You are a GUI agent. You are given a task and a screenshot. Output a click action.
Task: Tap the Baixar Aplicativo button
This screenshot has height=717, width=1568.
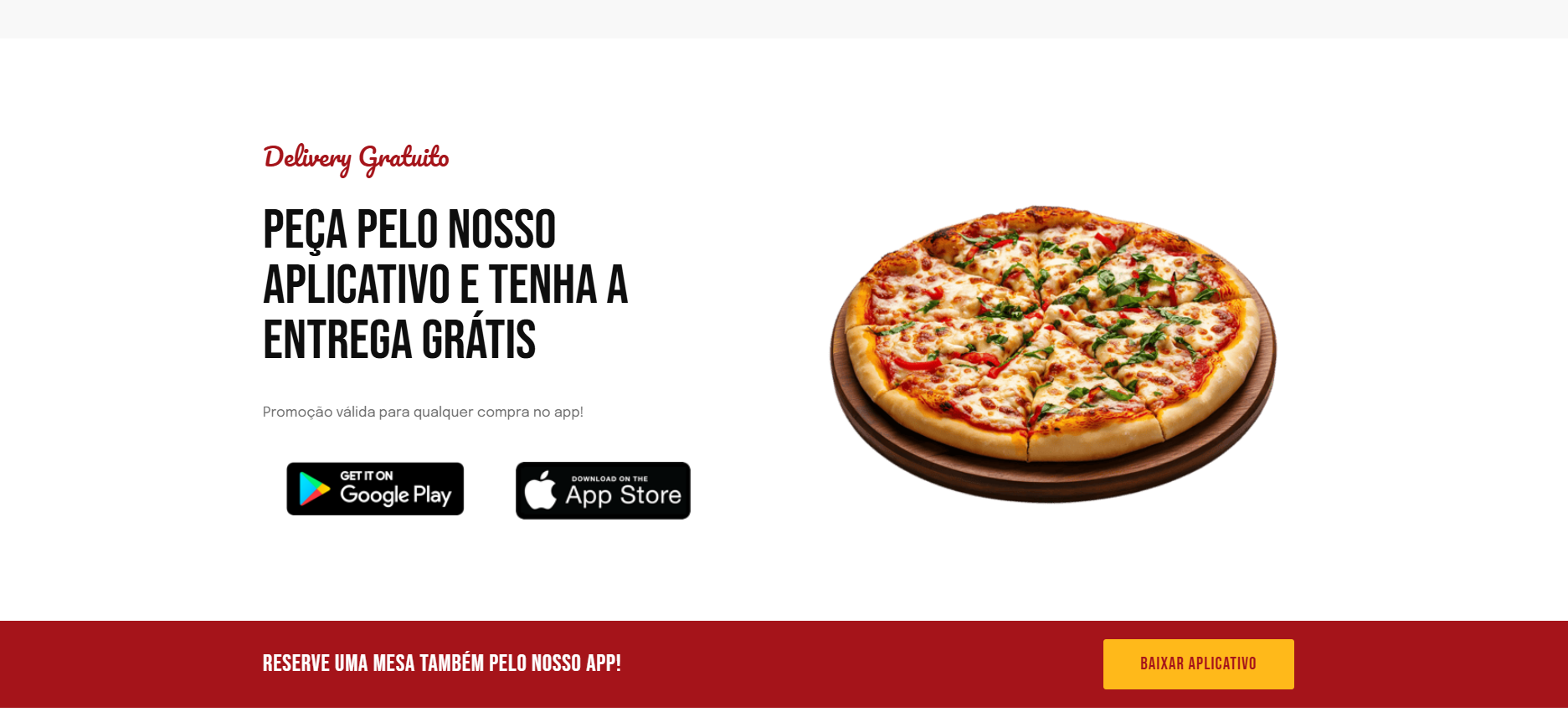click(1198, 663)
